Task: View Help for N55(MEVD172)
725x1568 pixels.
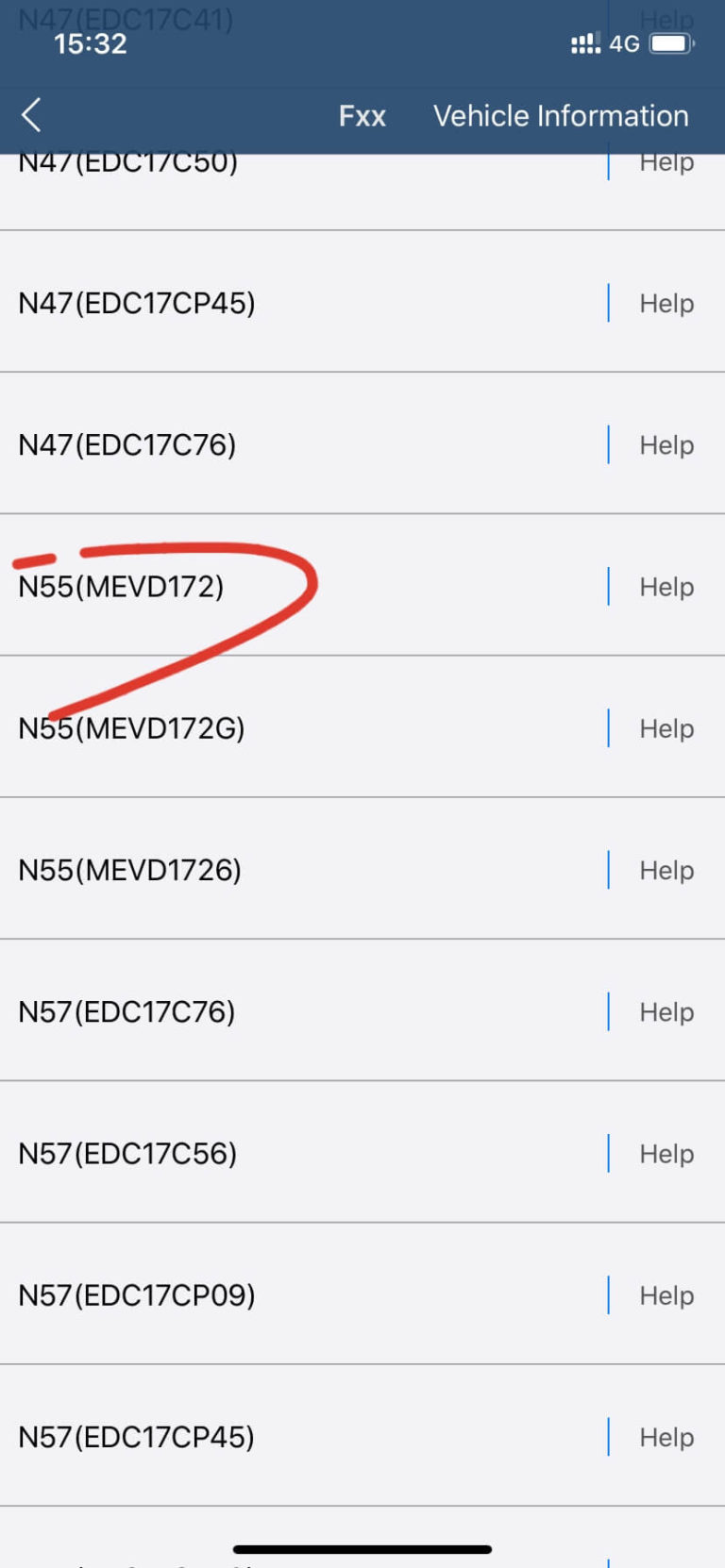Action: [666, 586]
